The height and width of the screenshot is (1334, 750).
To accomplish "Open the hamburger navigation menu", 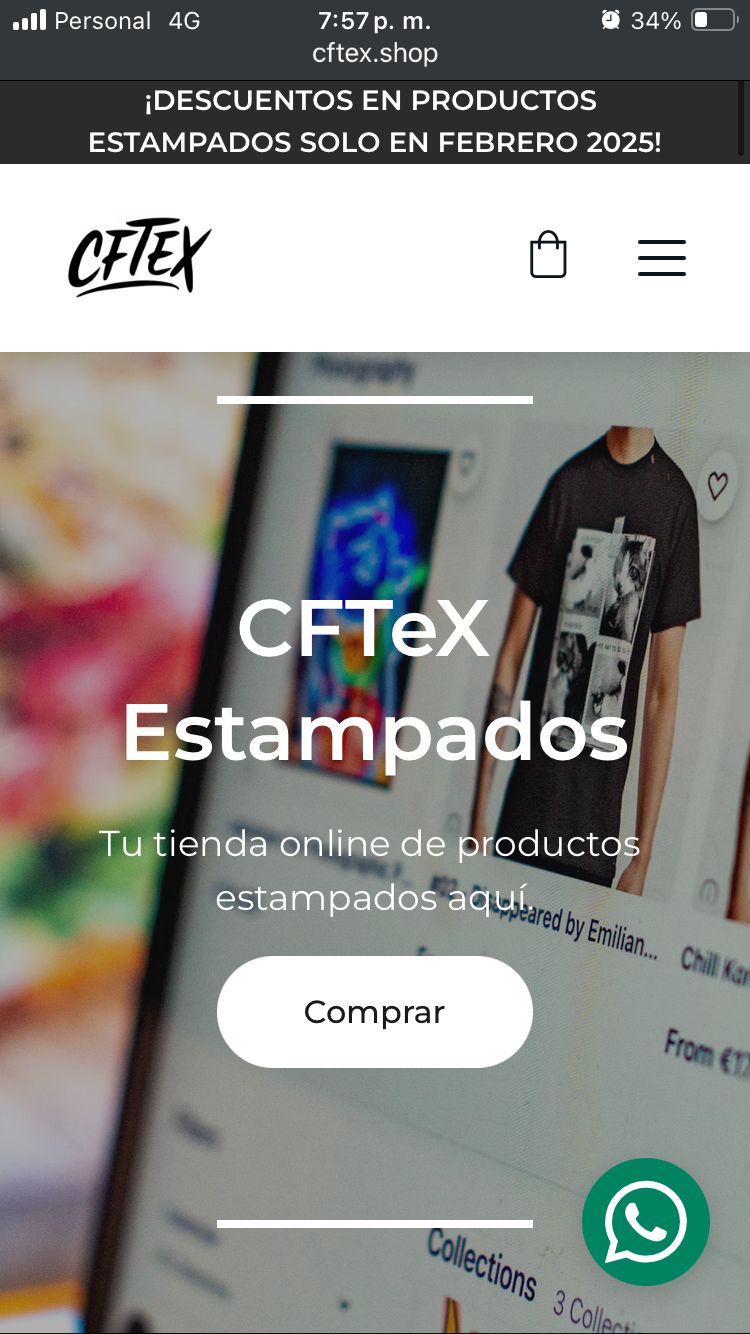I will [x=662, y=258].
